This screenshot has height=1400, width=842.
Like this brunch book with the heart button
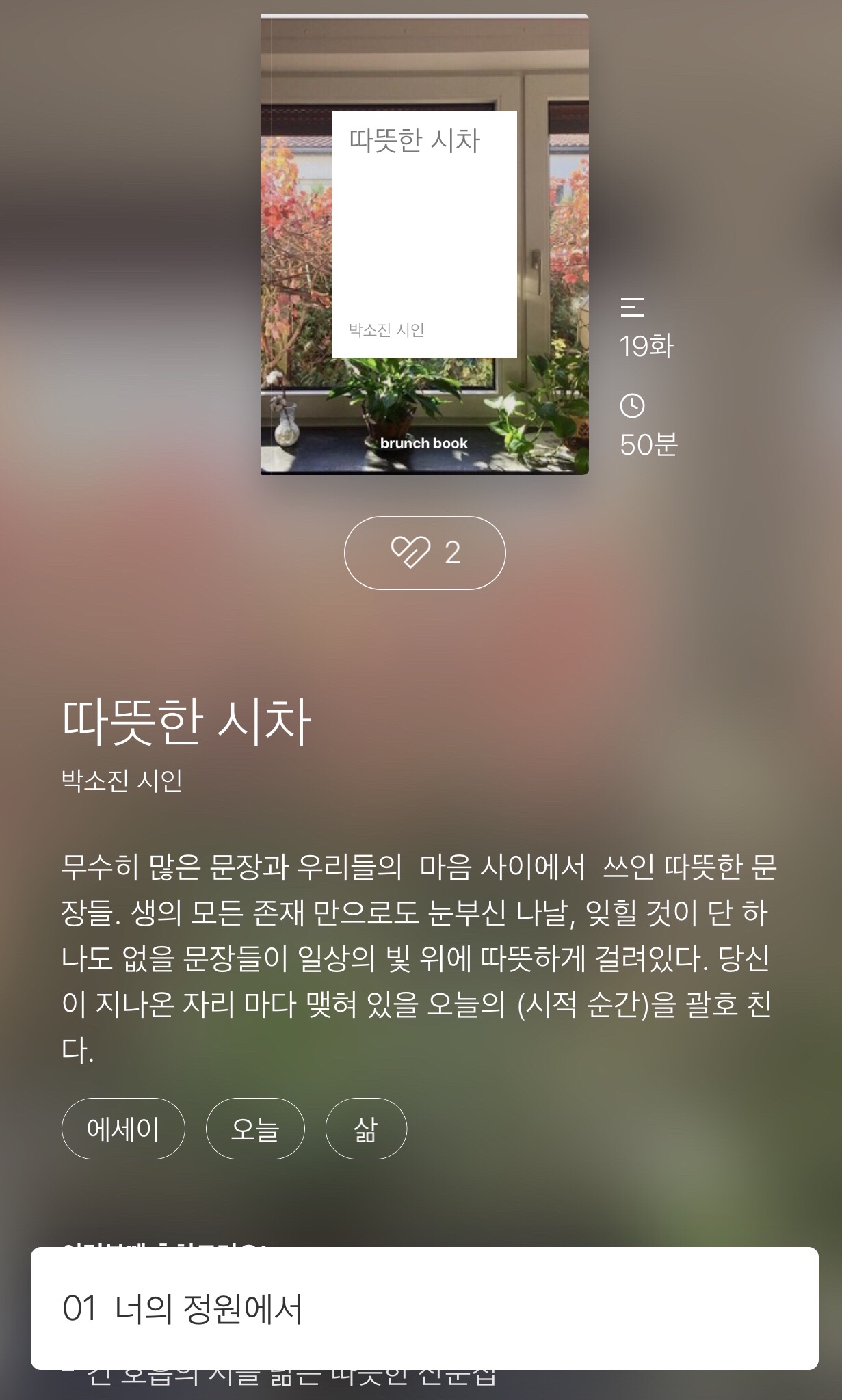(424, 552)
